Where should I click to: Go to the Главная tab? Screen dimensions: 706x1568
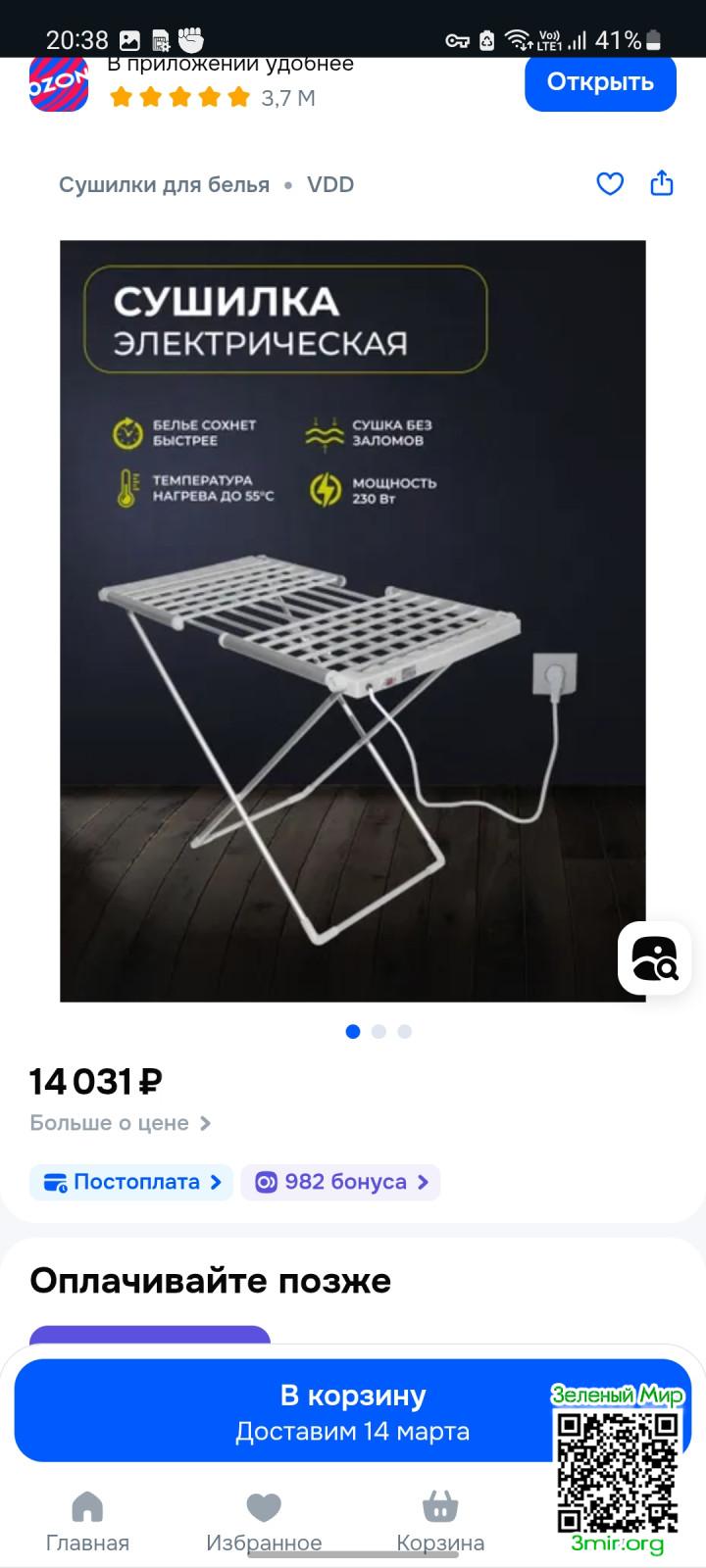pyautogui.click(x=87, y=1522)
